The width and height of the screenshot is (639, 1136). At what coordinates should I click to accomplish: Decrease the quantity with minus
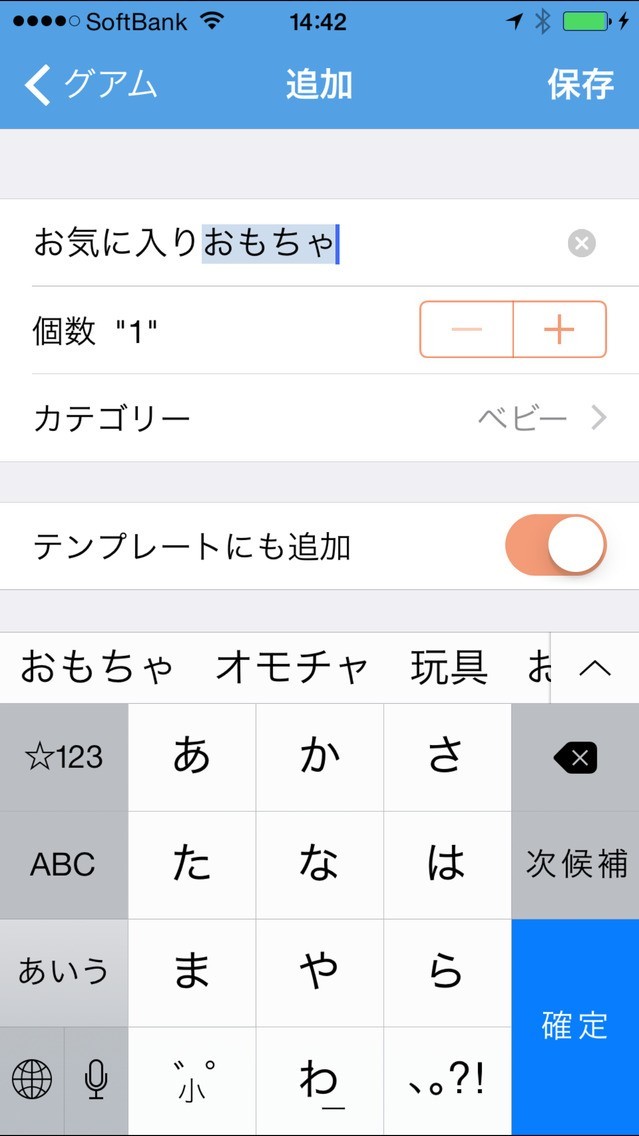[466, 329]
